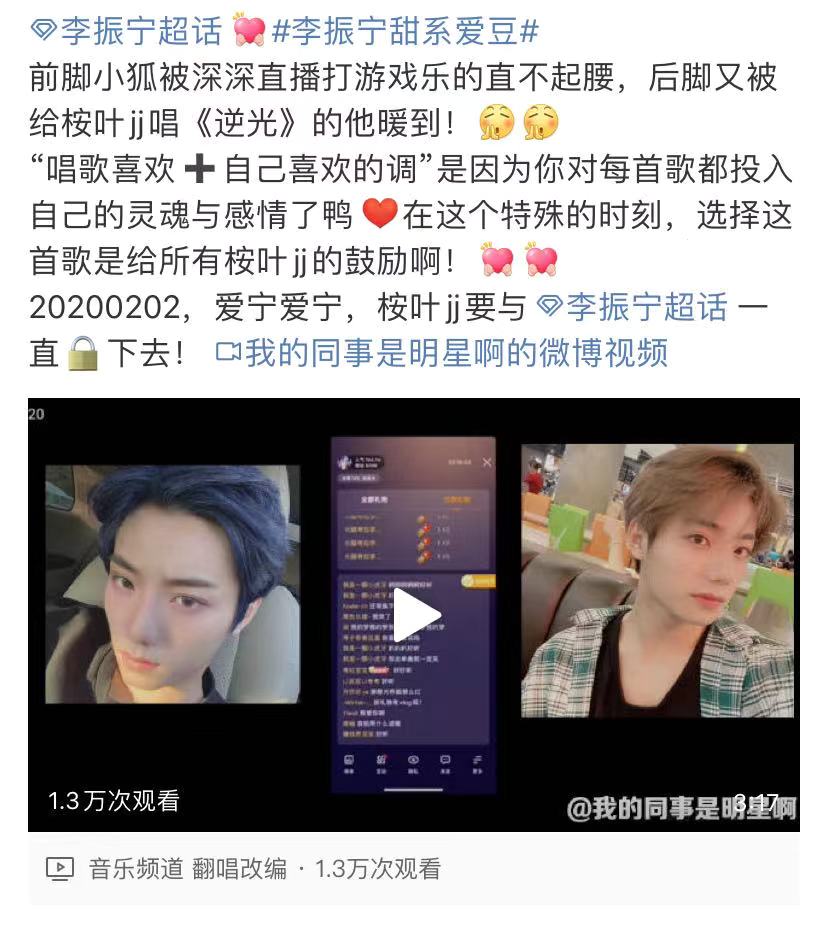Open the 音乐频道 翻唱改编 channel bar
Viewport: 828px width, 928px height.
click(x=243, y=868)
